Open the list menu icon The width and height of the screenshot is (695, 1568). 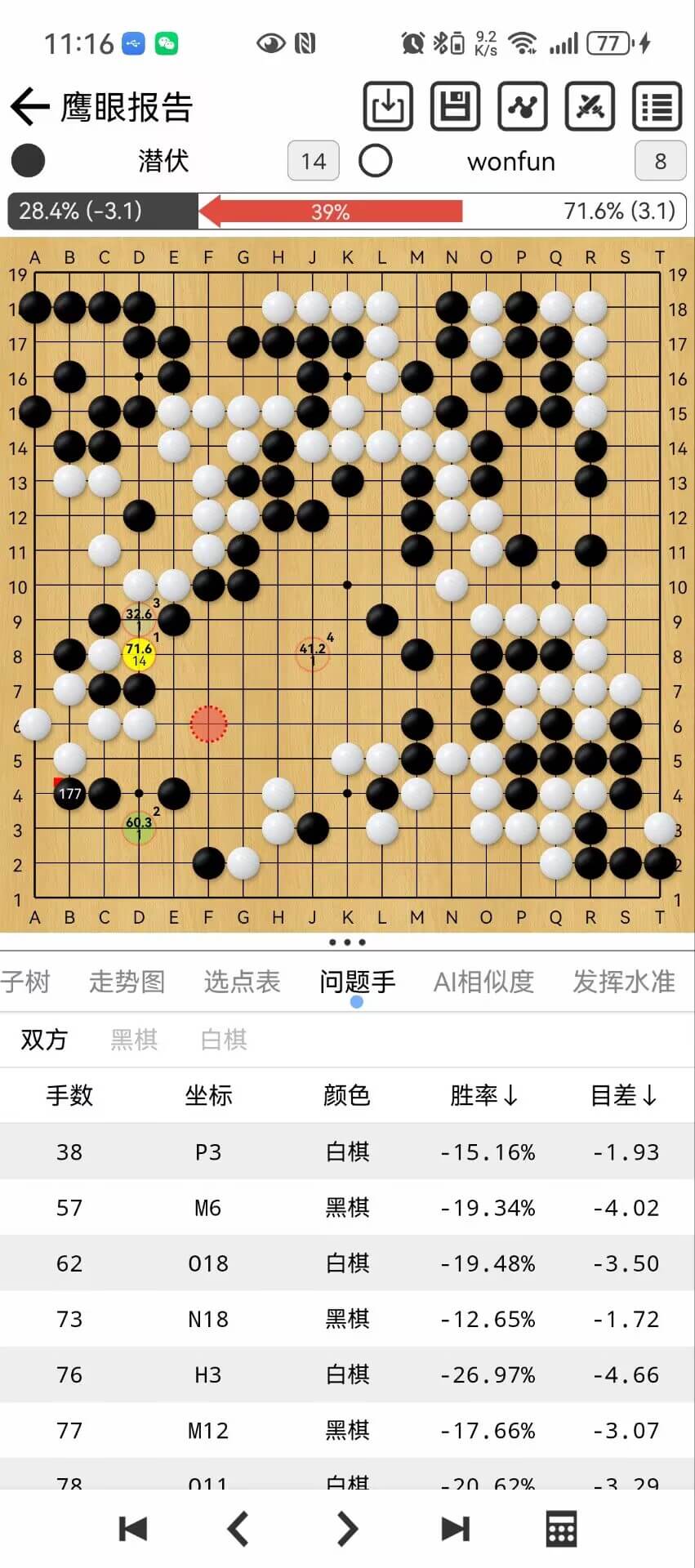(657, 106)
